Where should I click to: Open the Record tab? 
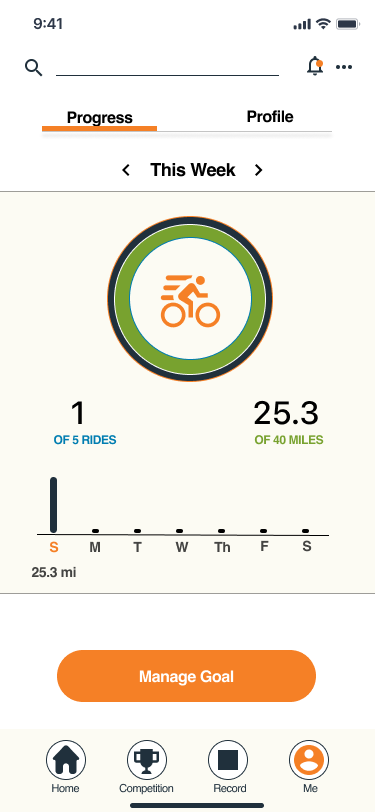pyautogui.click(x=228, y=767)
